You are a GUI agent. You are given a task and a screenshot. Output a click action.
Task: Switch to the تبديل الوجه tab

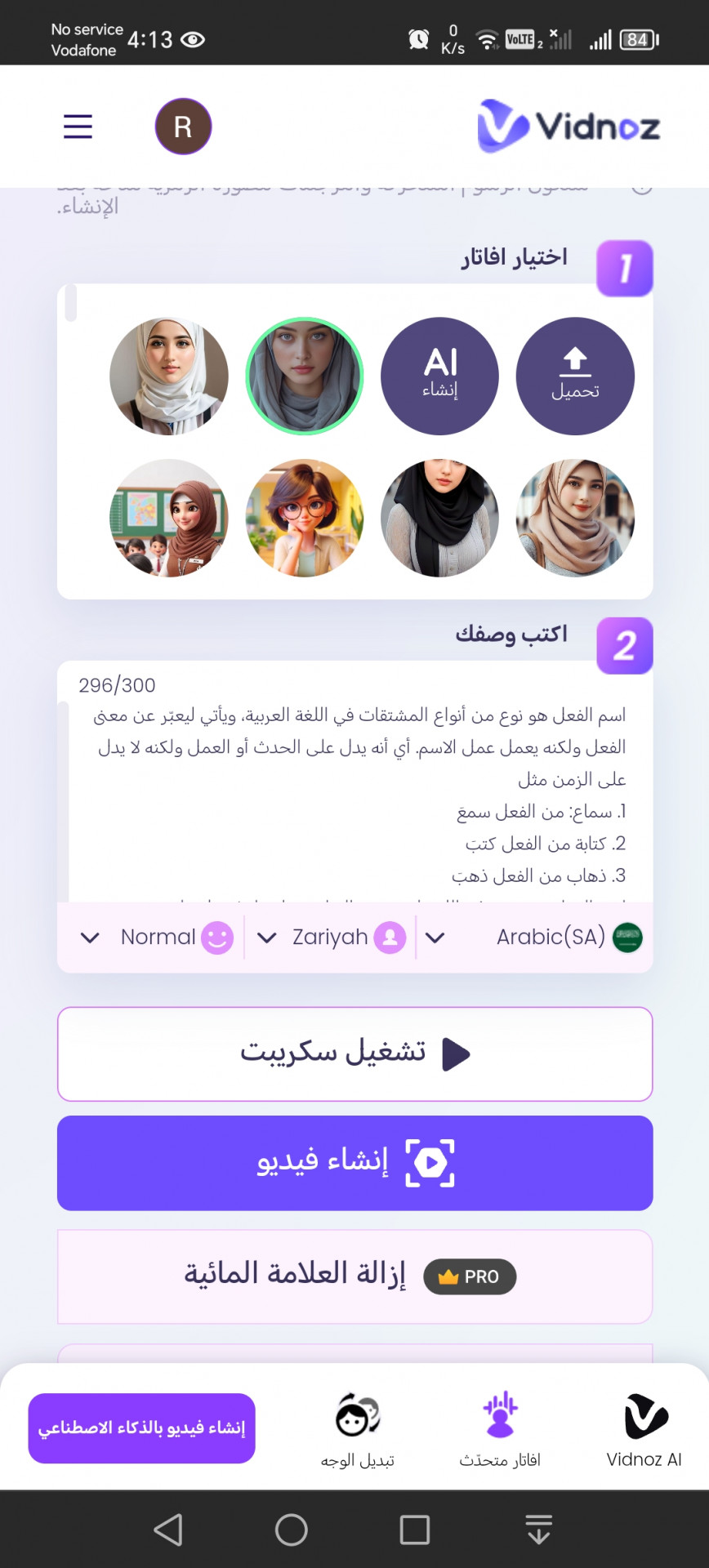[357, 1429]
